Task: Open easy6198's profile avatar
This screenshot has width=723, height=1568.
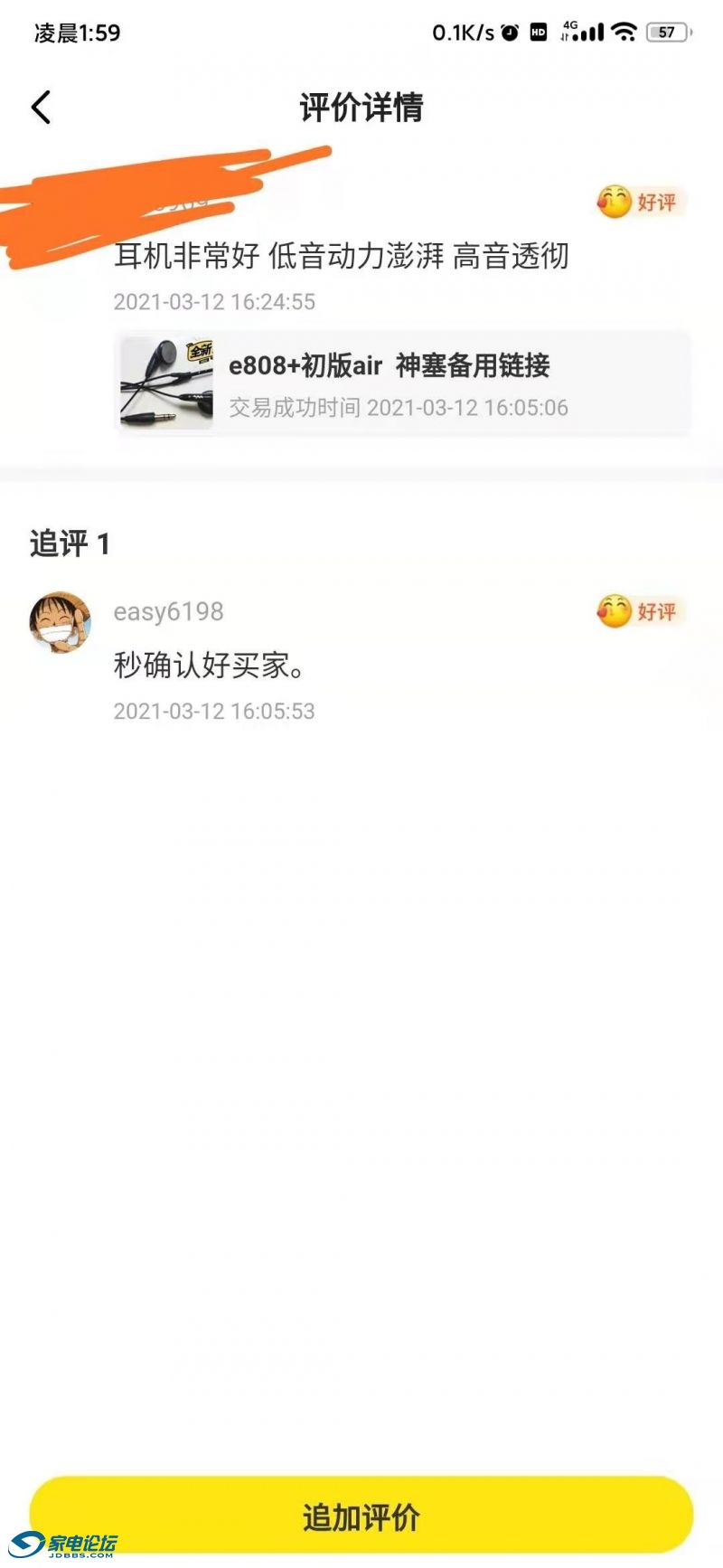Action: point(61,622)
